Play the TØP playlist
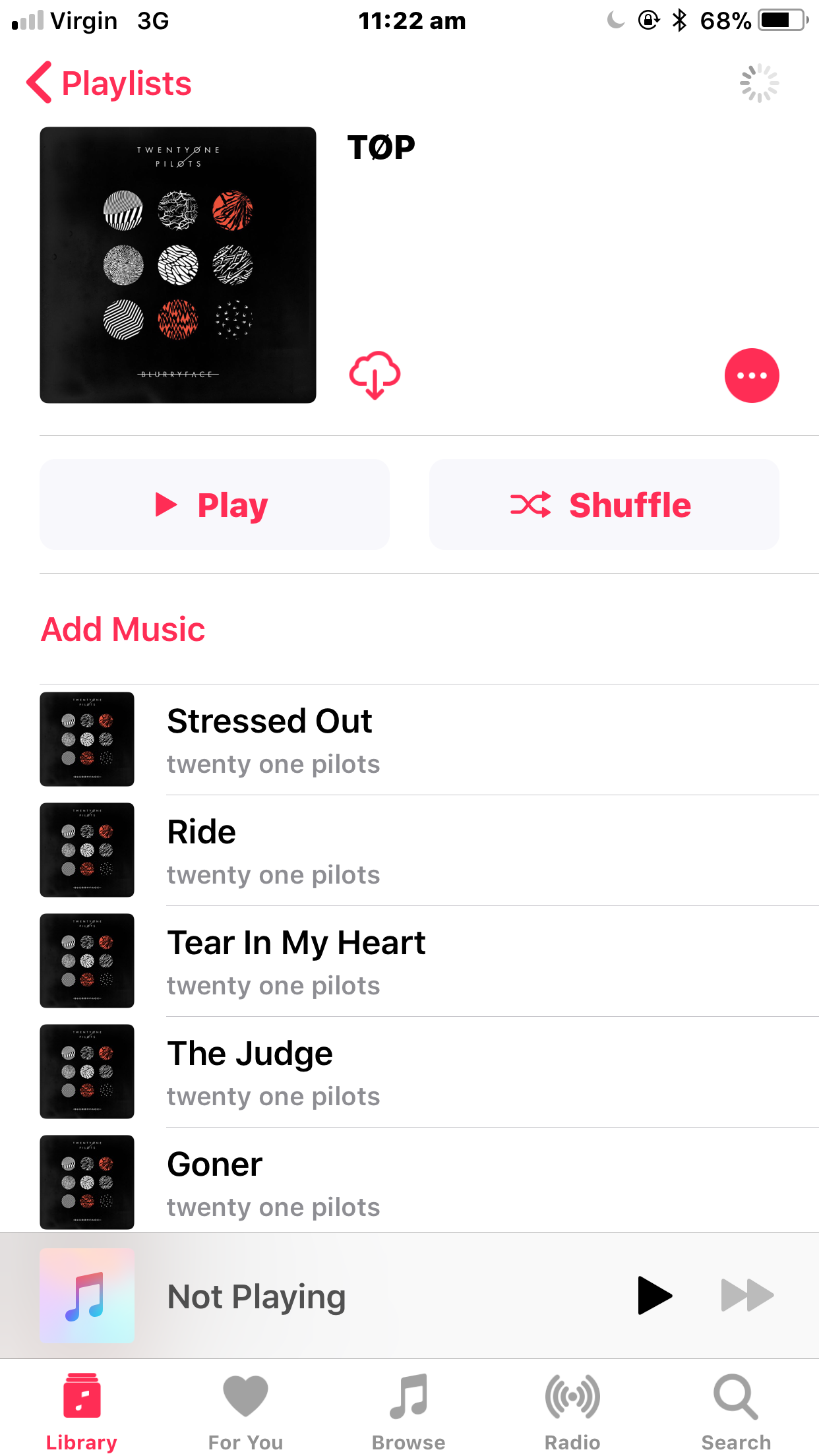Viewport: 819px width, 1456px height. (214, 504)
